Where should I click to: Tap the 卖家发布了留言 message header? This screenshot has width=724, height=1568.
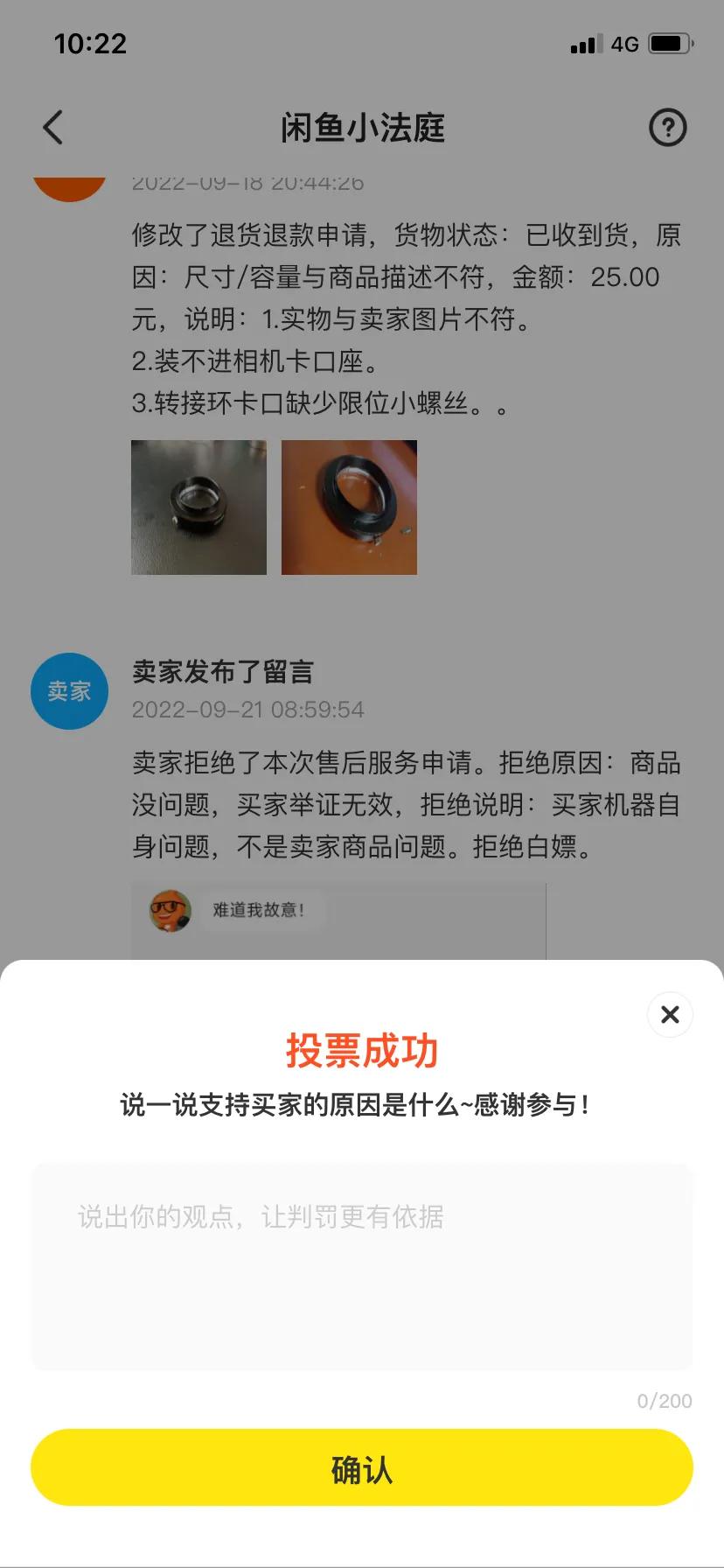(x=224, y=673)
